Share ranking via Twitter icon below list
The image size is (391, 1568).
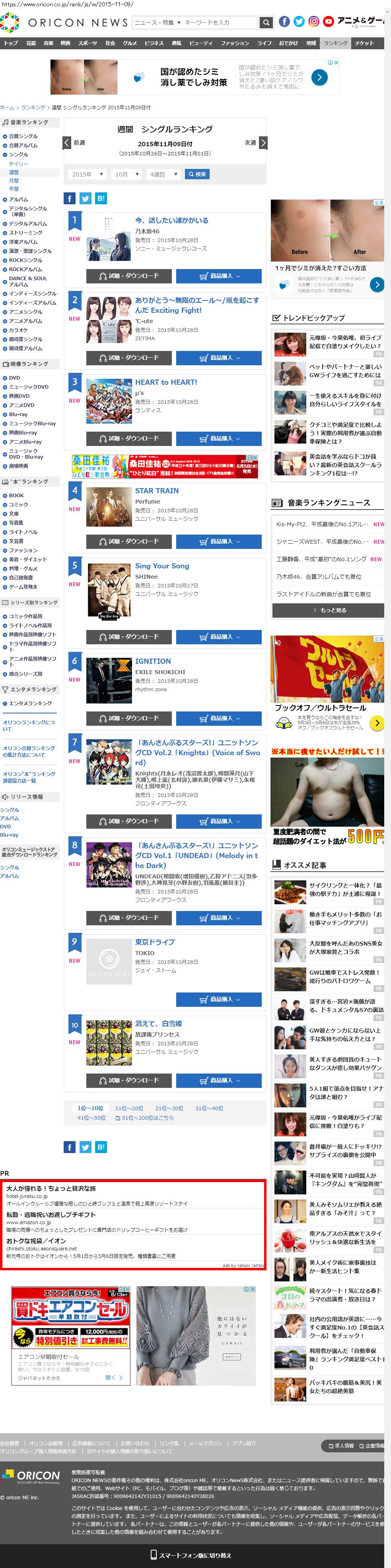(85, 1147)
